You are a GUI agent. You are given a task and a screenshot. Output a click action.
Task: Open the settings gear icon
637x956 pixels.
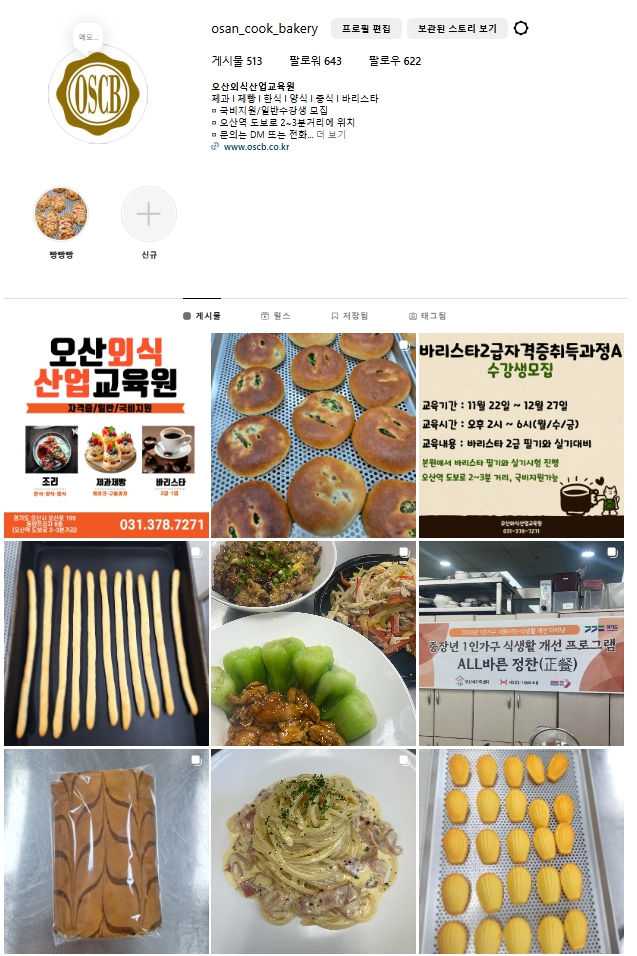click(x=520, y=28)
